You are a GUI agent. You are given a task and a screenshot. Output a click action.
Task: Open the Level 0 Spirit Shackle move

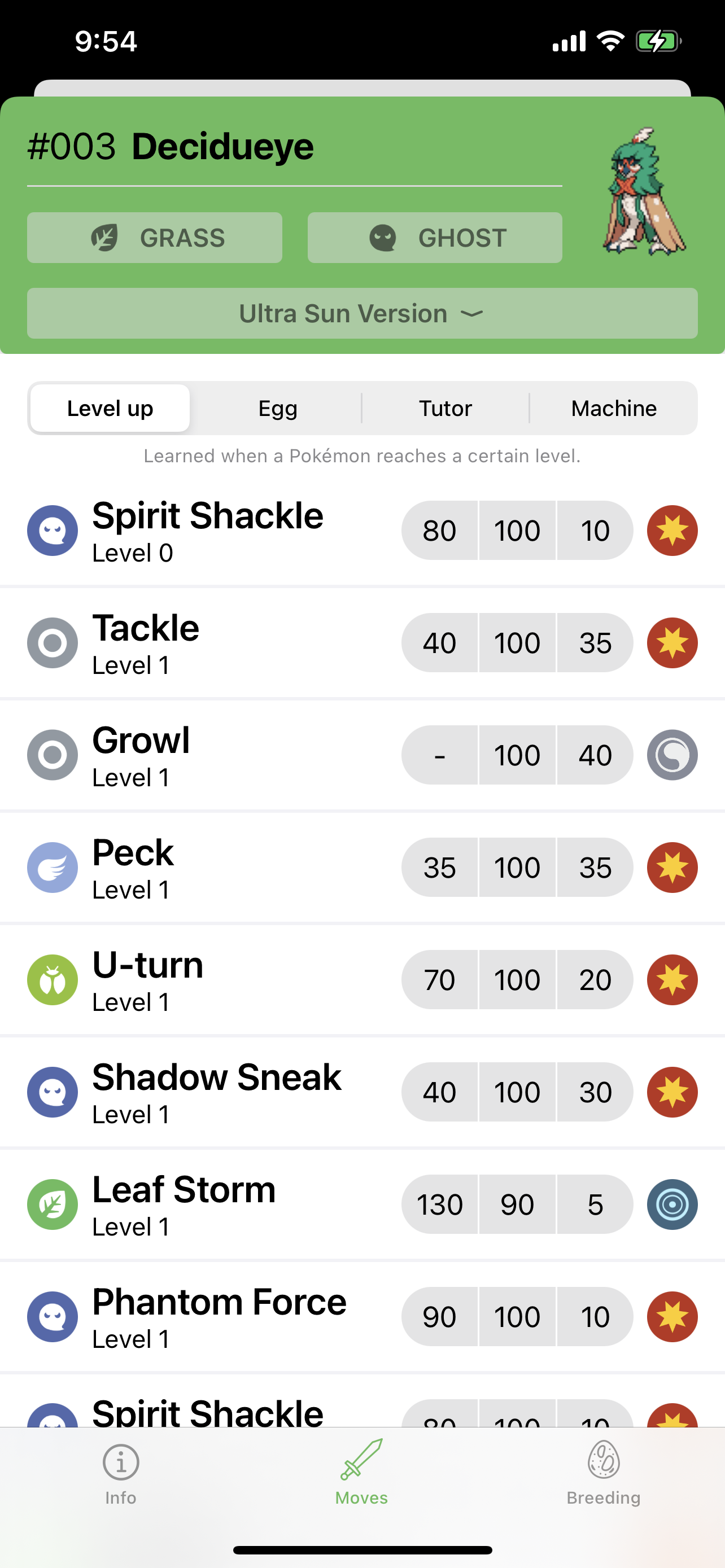tap(362, 531)
